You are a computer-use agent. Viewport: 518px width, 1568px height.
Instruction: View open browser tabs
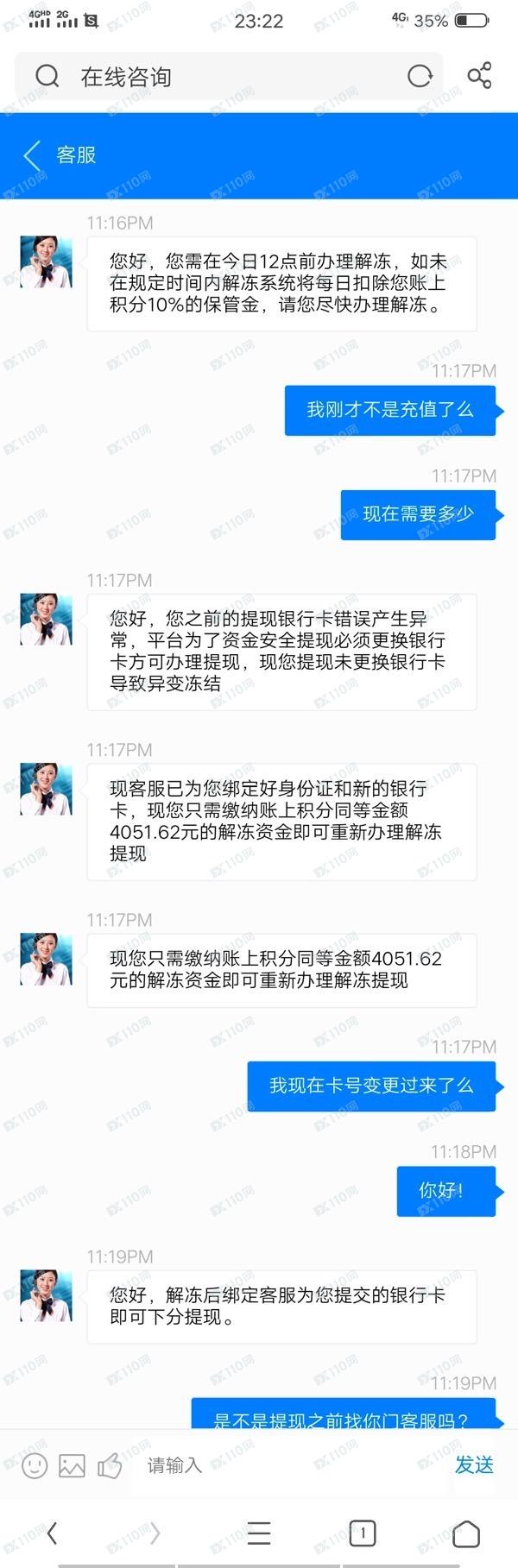[x=363, y=1533]
